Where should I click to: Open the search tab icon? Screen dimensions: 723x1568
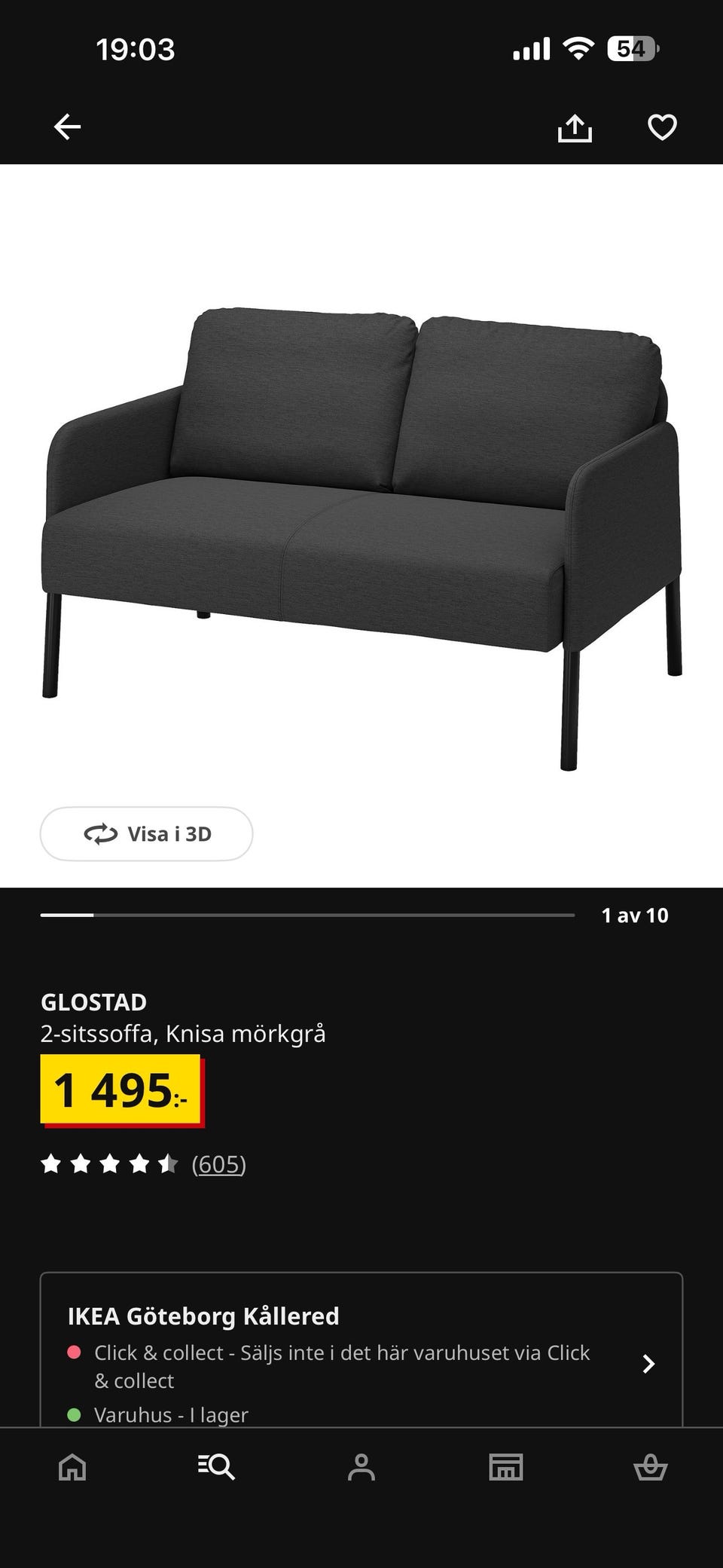216,1467
